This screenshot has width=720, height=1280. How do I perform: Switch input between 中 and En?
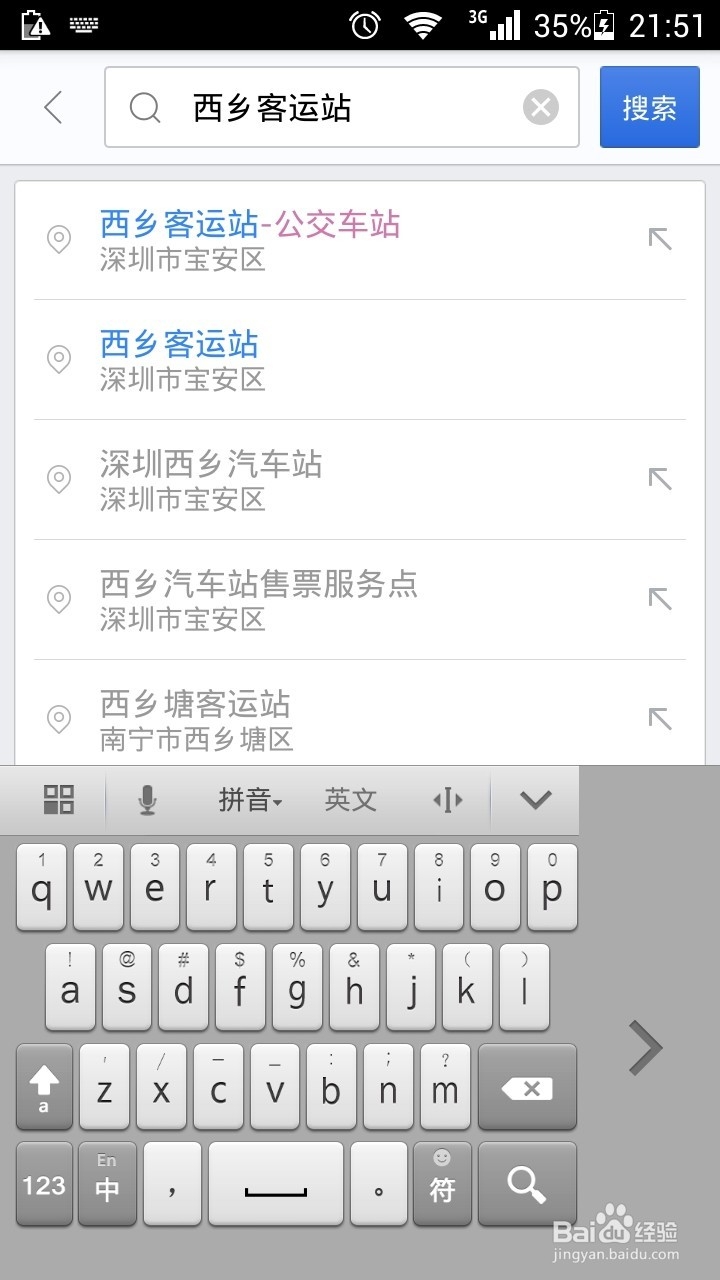tap(107, 1184)
